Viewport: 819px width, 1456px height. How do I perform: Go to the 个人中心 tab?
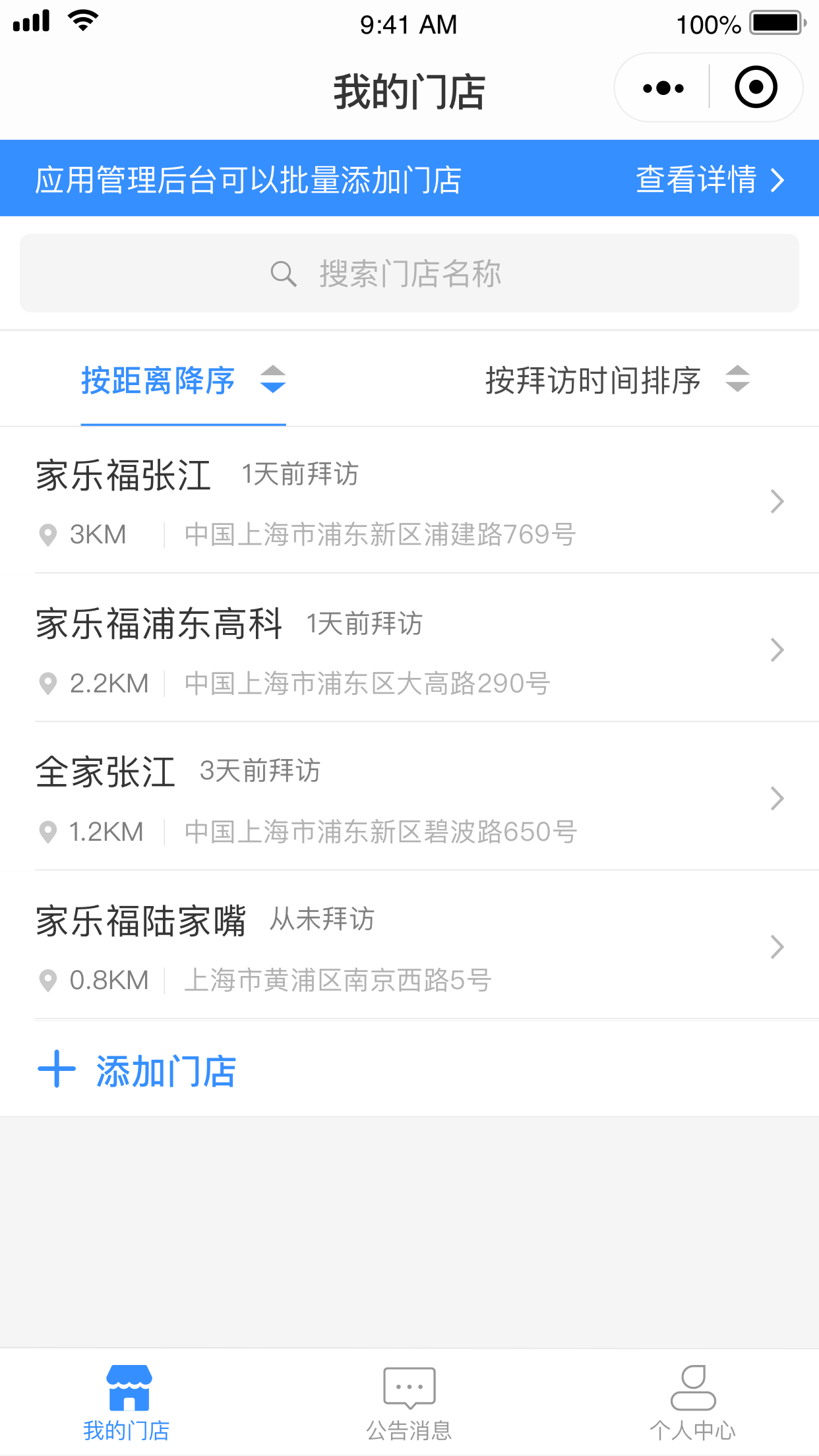click(x=692, y=1402)
